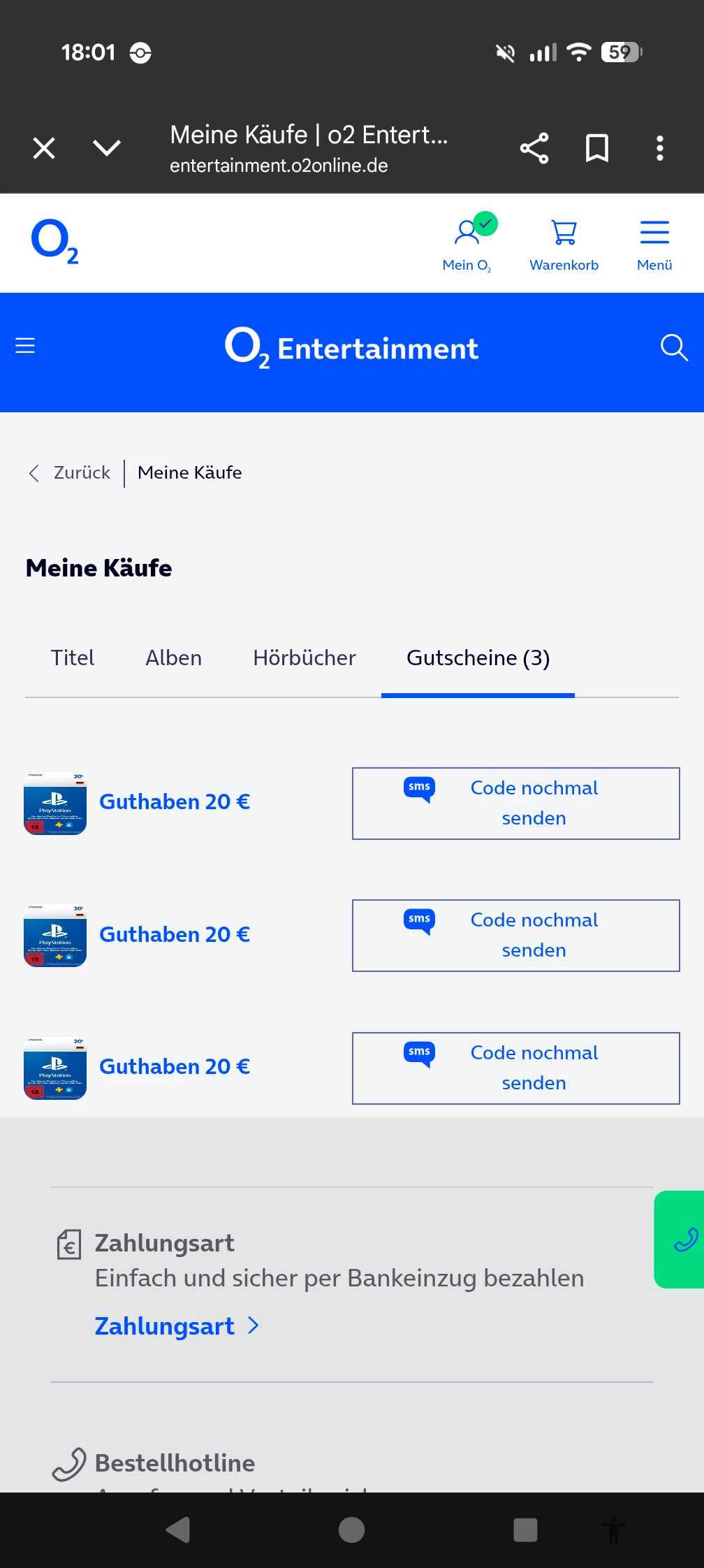Select the Gutscheine (3) tab

[x=478, y=658]
